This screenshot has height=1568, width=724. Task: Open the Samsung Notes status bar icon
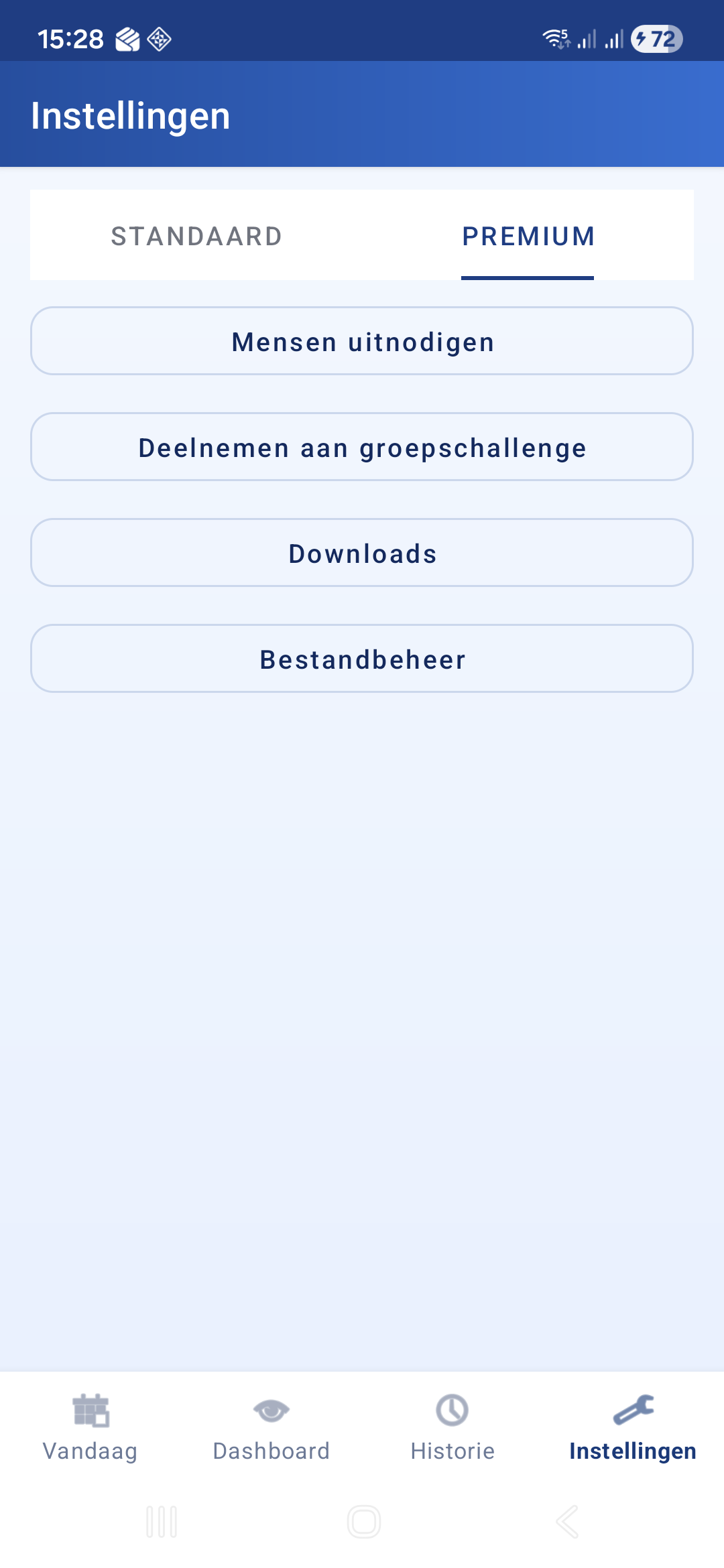pos(127,39)
